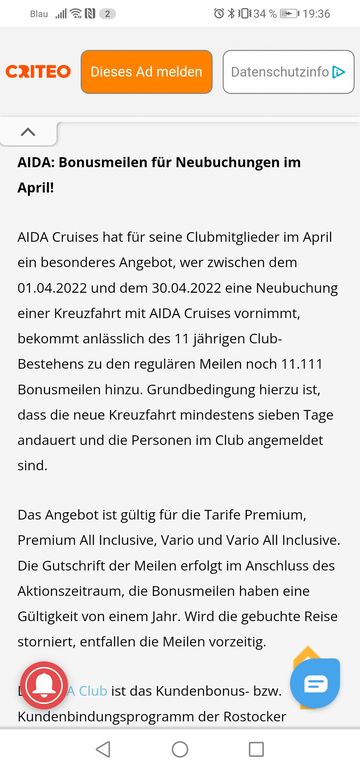Collapse the ad bar with the chevron
The image size is (360, 770).
(x=28, y=132)
